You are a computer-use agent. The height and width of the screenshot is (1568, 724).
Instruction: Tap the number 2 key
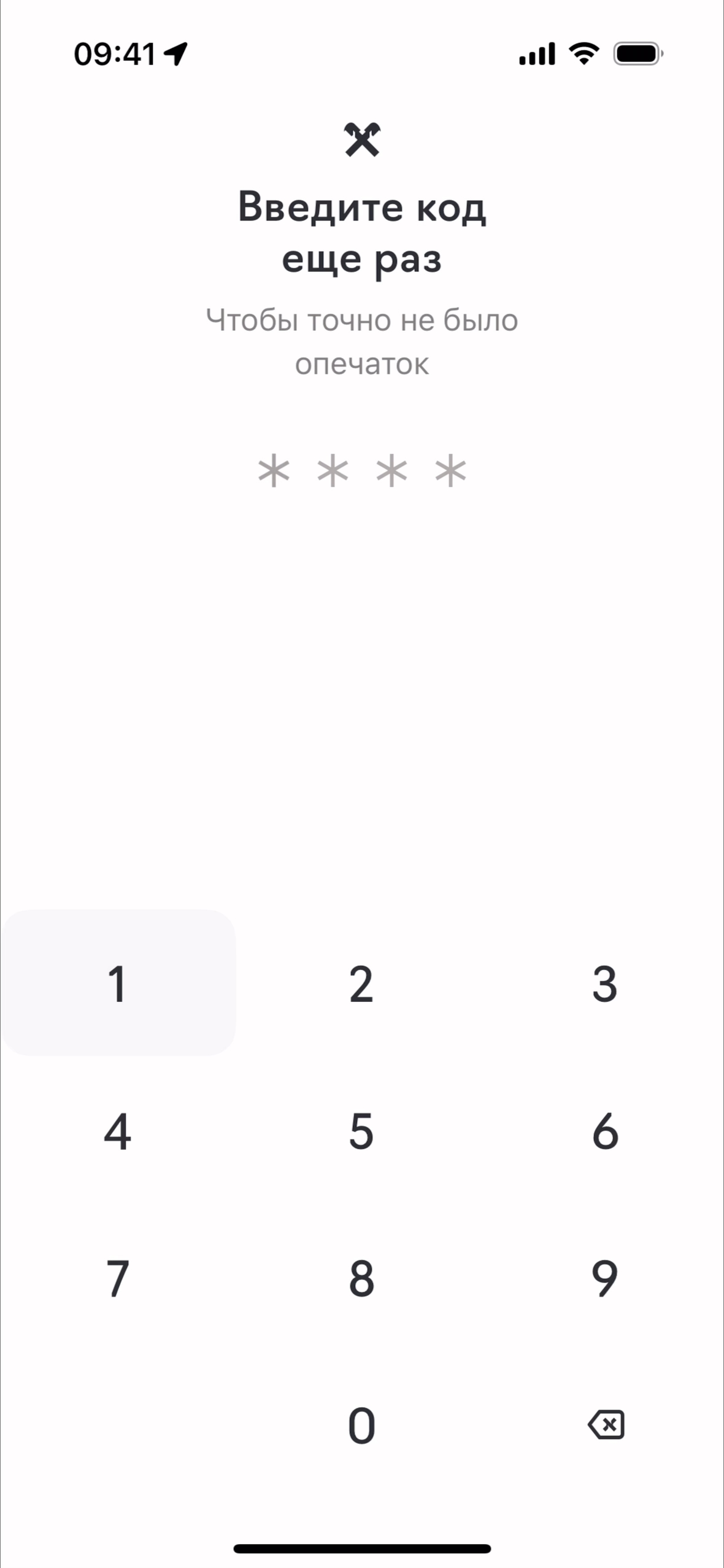[361, 984]
